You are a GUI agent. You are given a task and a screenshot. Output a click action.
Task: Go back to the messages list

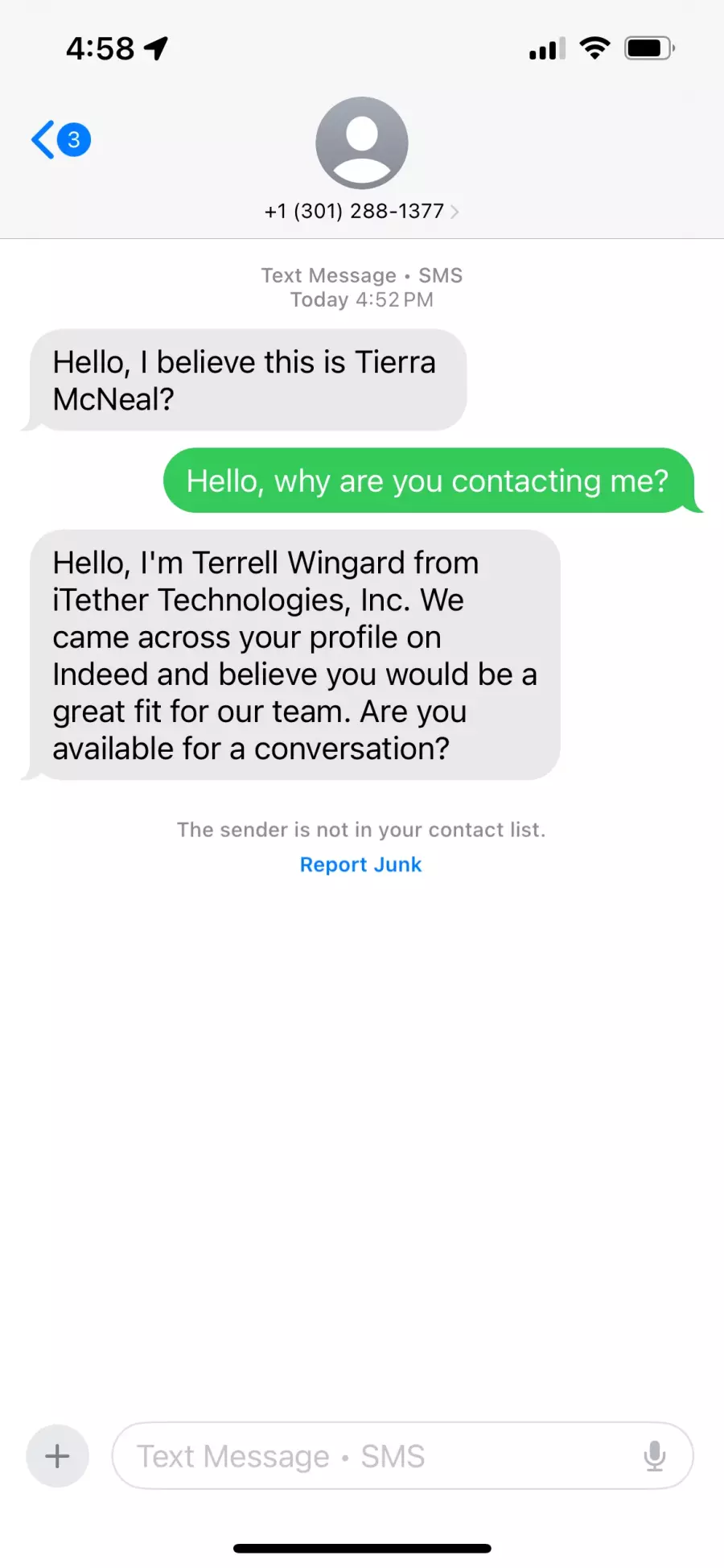point(59,140)
